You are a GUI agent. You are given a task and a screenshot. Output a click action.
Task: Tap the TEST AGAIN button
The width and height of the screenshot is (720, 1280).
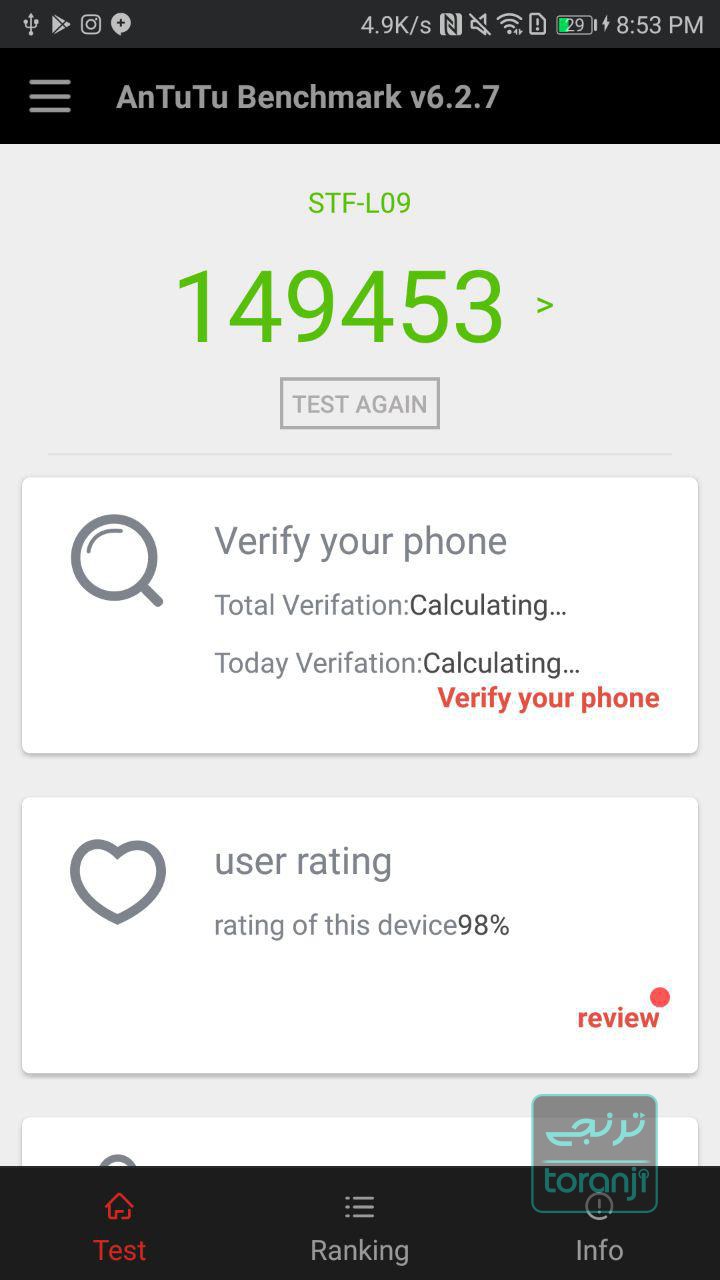pyautogui.click(x=360, y=404)
